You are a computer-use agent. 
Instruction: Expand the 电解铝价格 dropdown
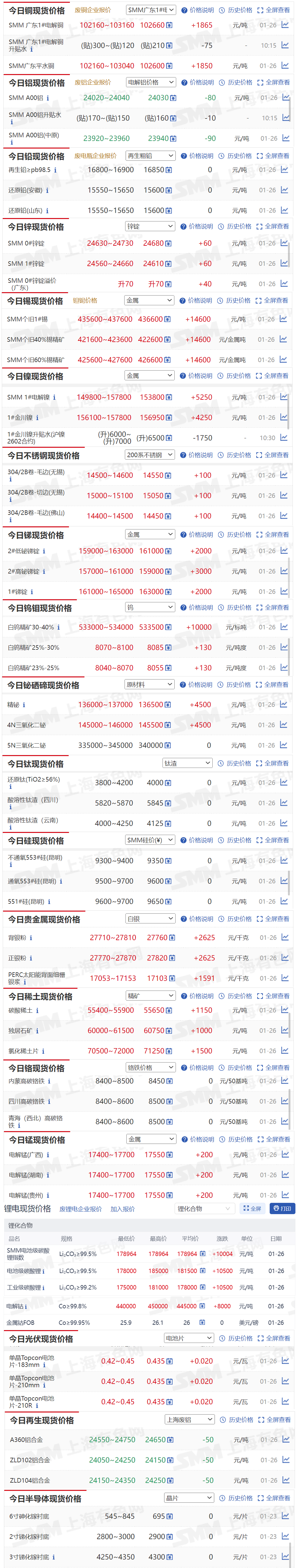point(151,82)
